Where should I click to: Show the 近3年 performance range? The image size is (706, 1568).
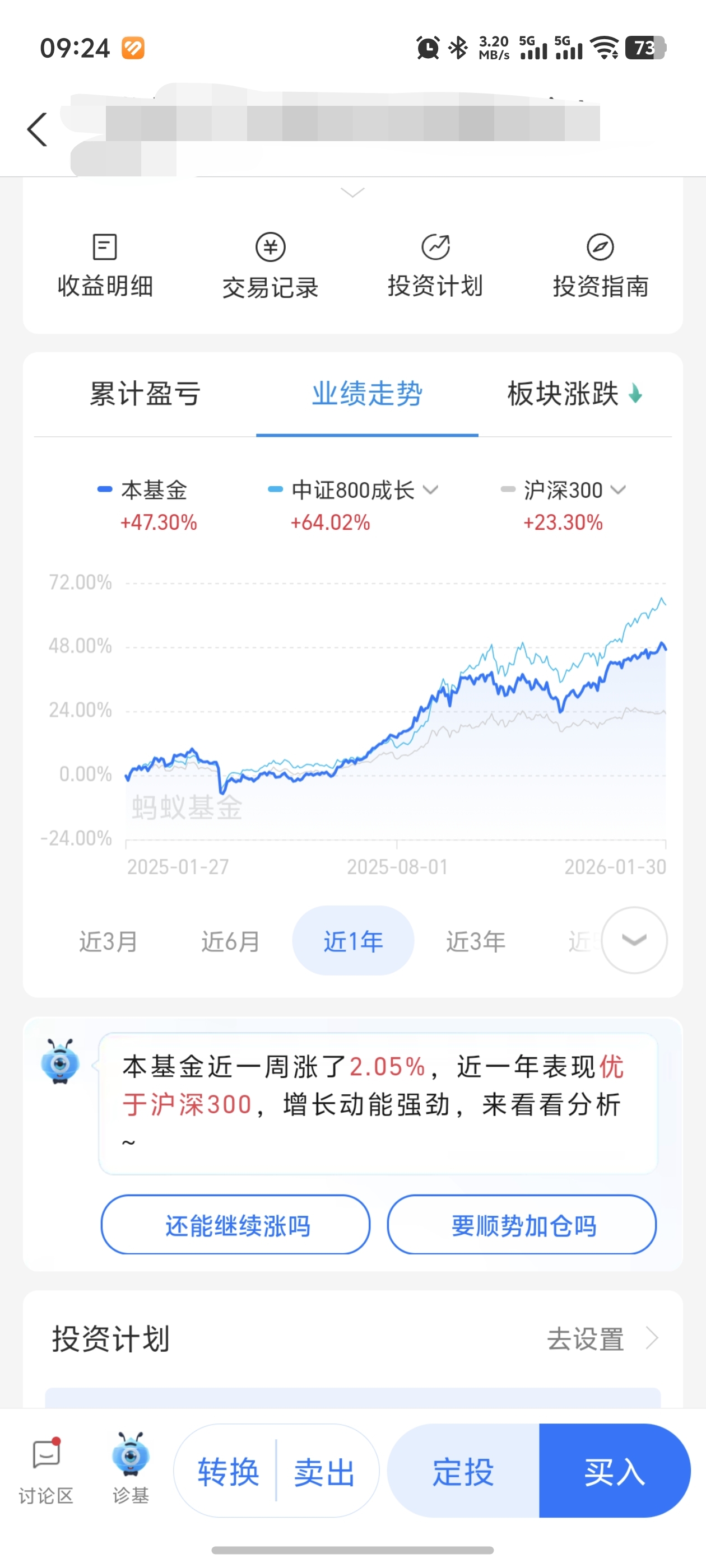(476, 941)
